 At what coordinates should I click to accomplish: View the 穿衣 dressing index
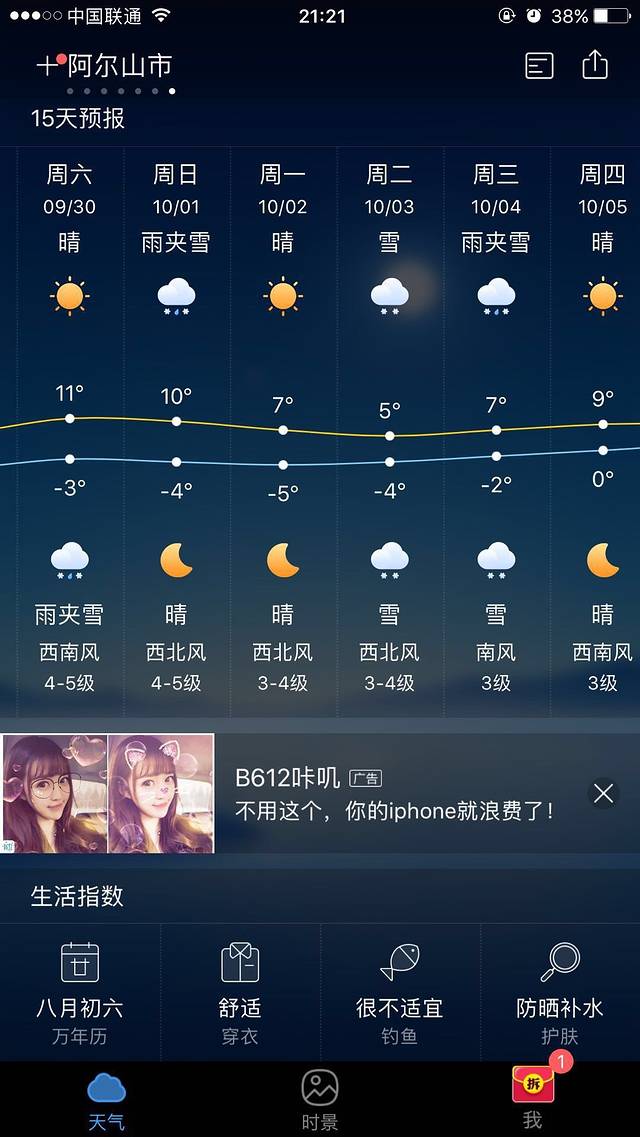(x=240, y=991)
